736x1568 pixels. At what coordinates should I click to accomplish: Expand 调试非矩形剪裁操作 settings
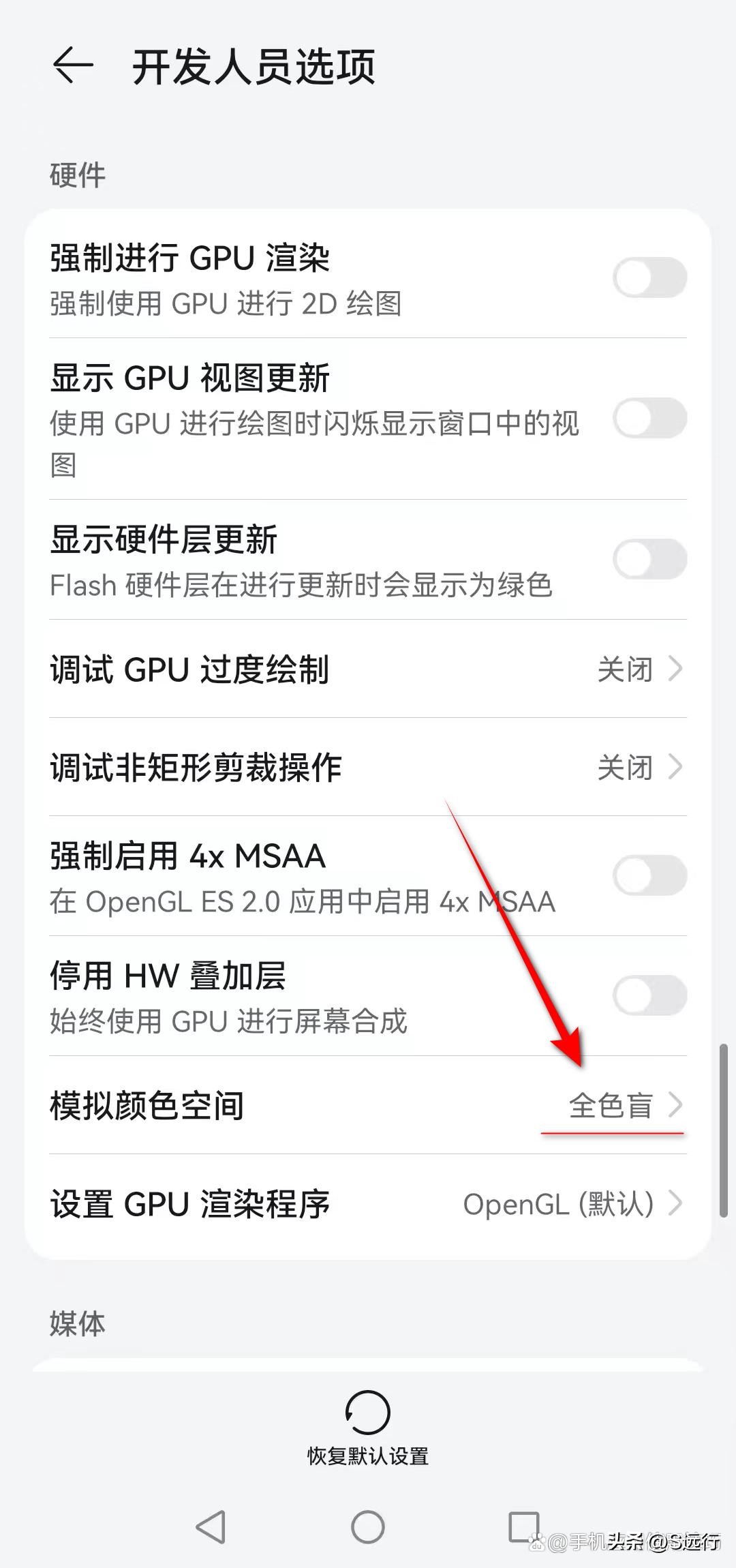coord(675,768)
